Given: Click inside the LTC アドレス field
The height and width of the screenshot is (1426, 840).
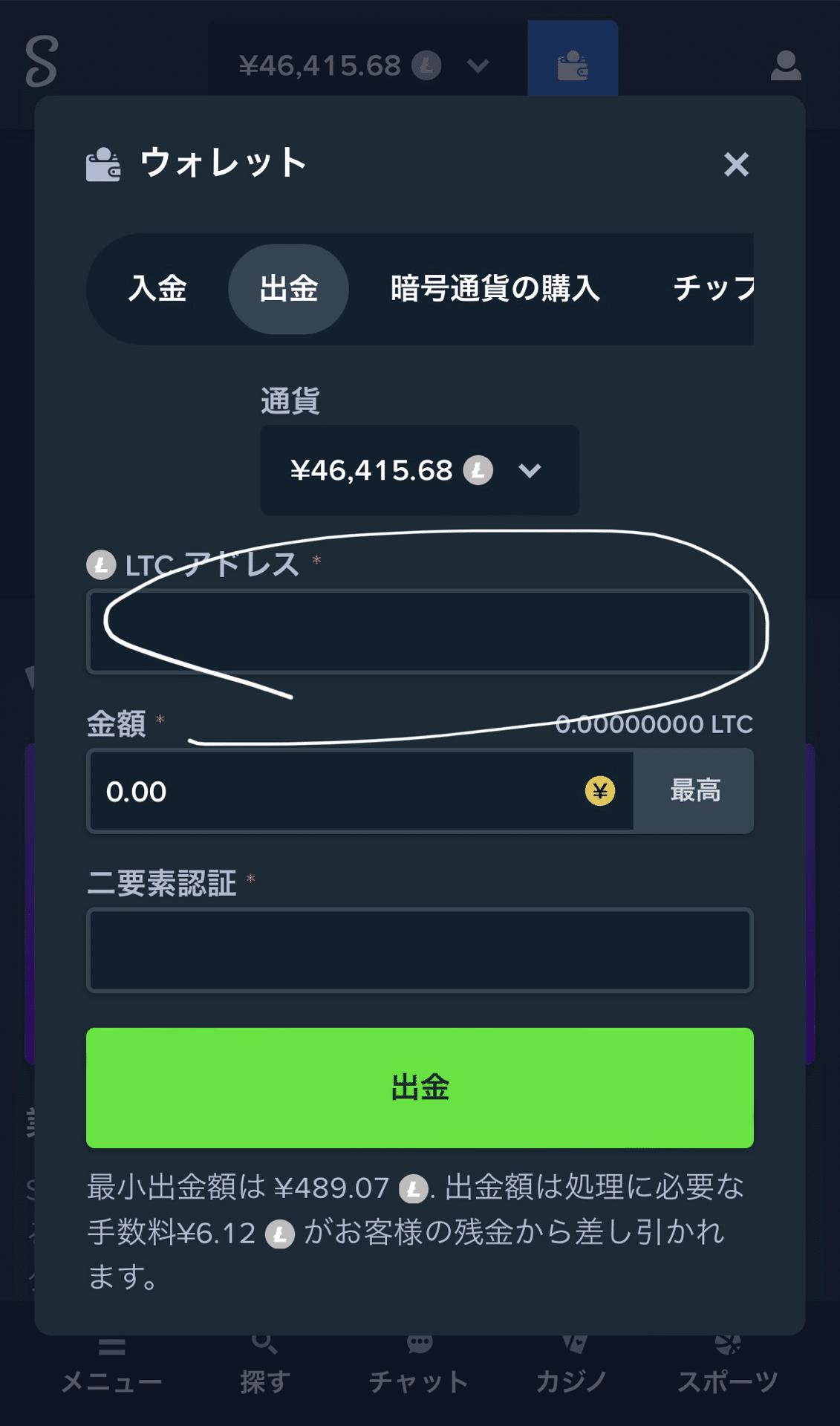Looking at the screenshot, I should pyautogui.click(x=420, y=632).
